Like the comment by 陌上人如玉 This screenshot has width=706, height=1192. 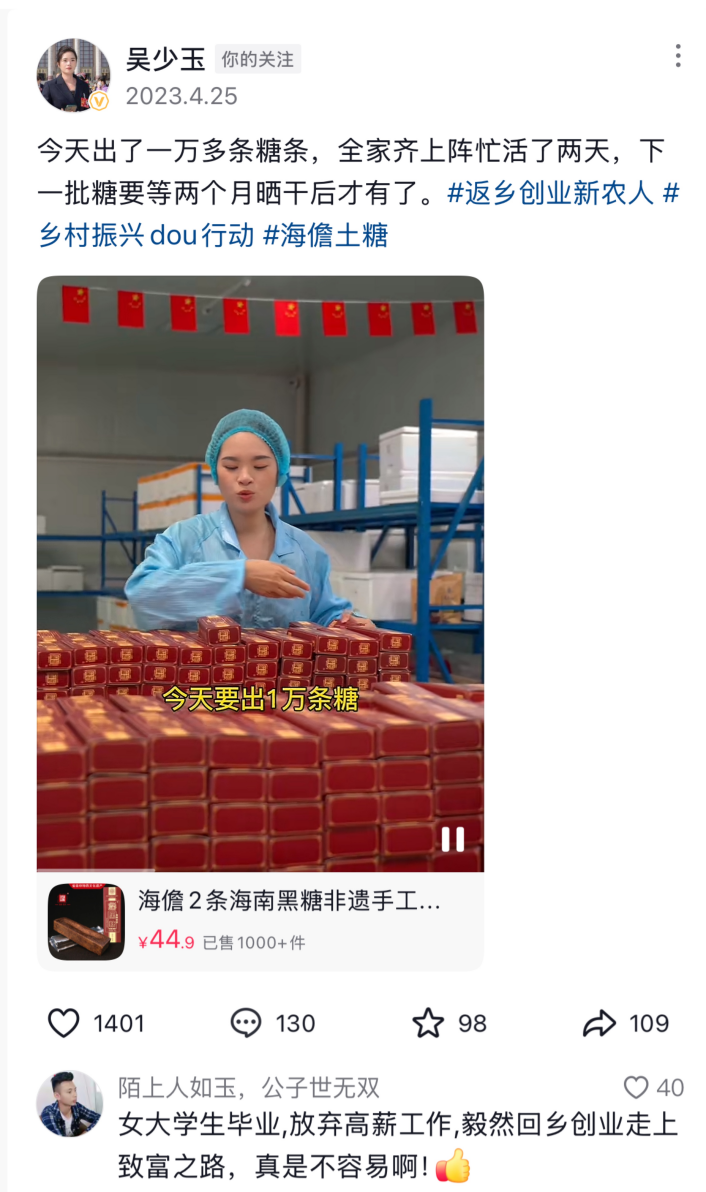636,1088
